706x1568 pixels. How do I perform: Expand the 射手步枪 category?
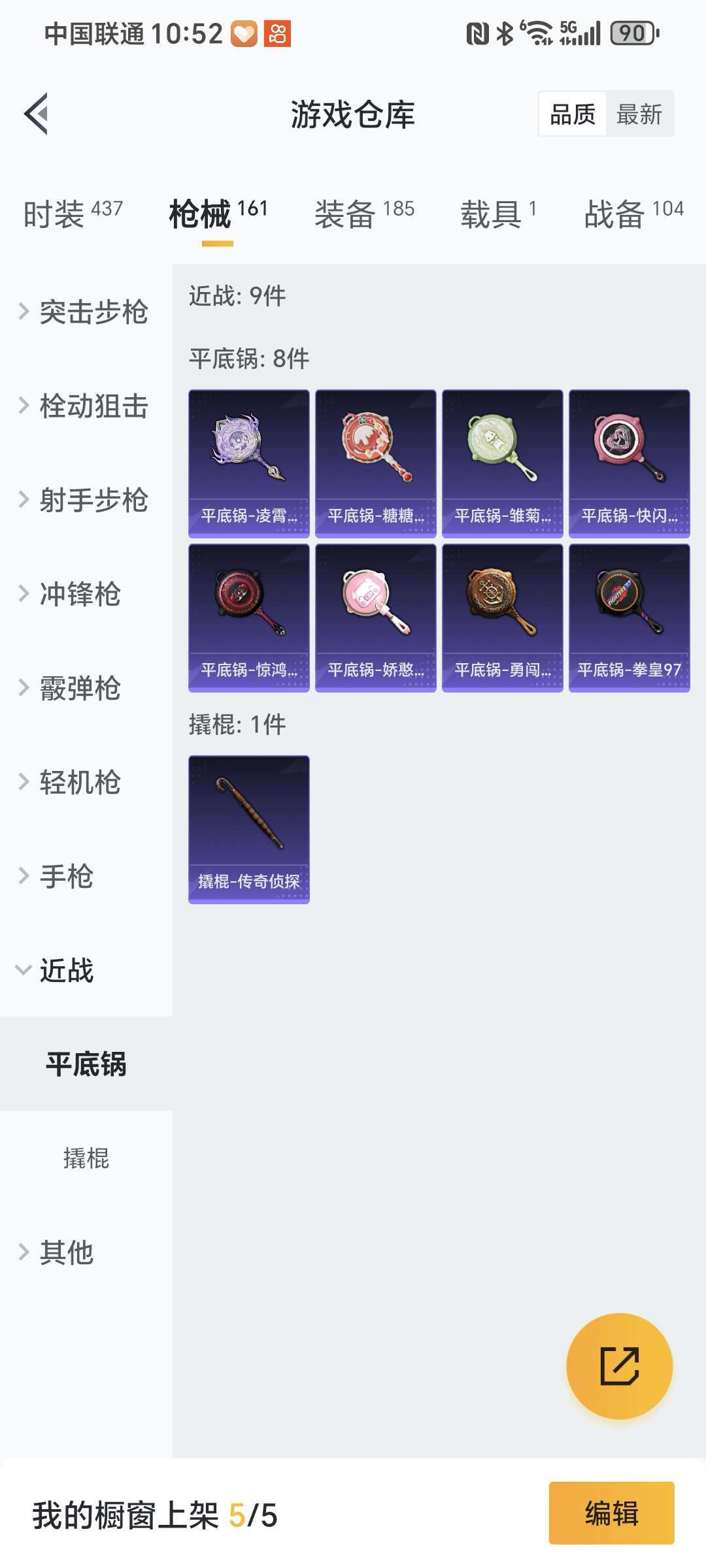85,500
